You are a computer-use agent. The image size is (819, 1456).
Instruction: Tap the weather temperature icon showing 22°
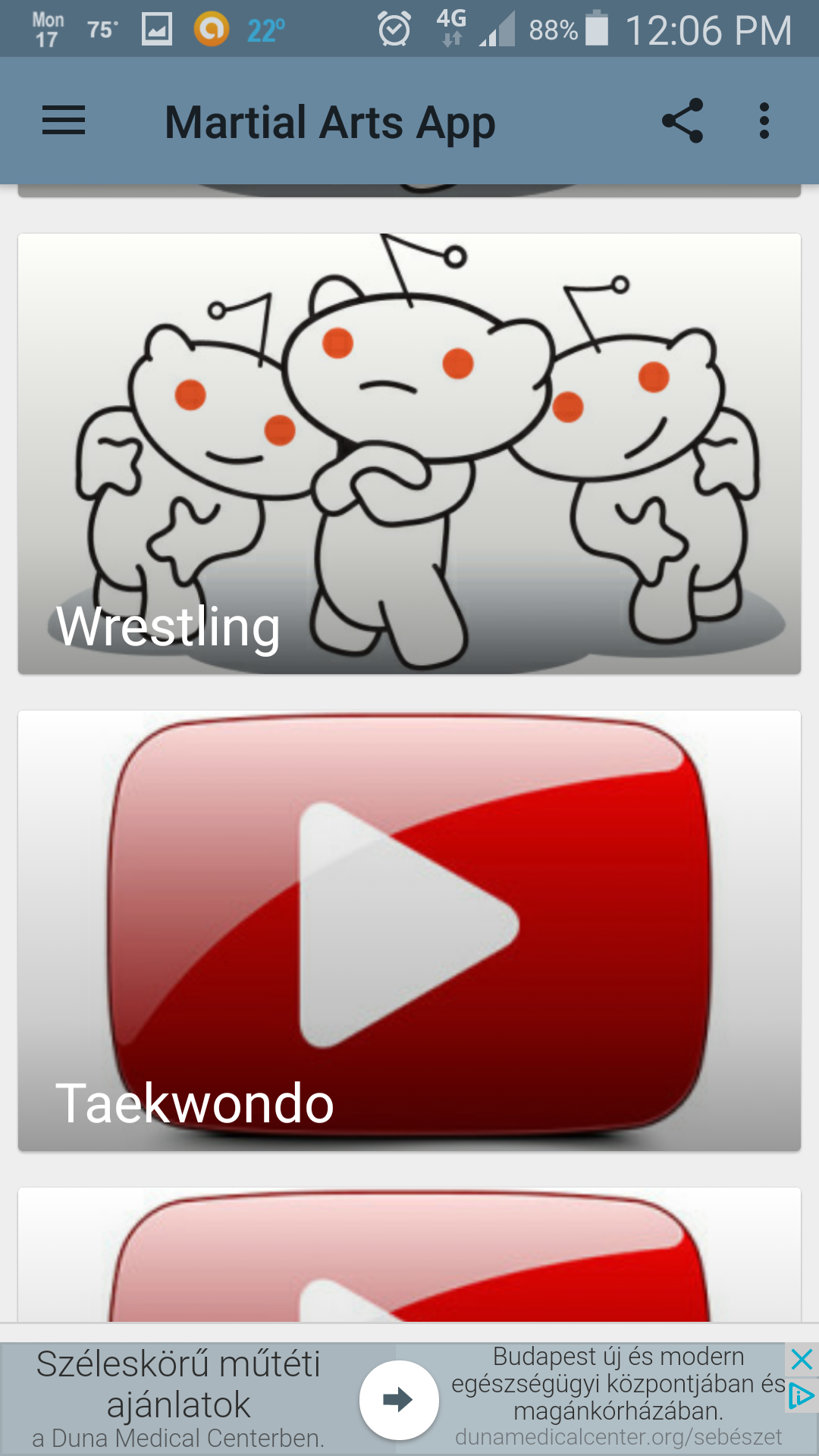coord(266,28)
